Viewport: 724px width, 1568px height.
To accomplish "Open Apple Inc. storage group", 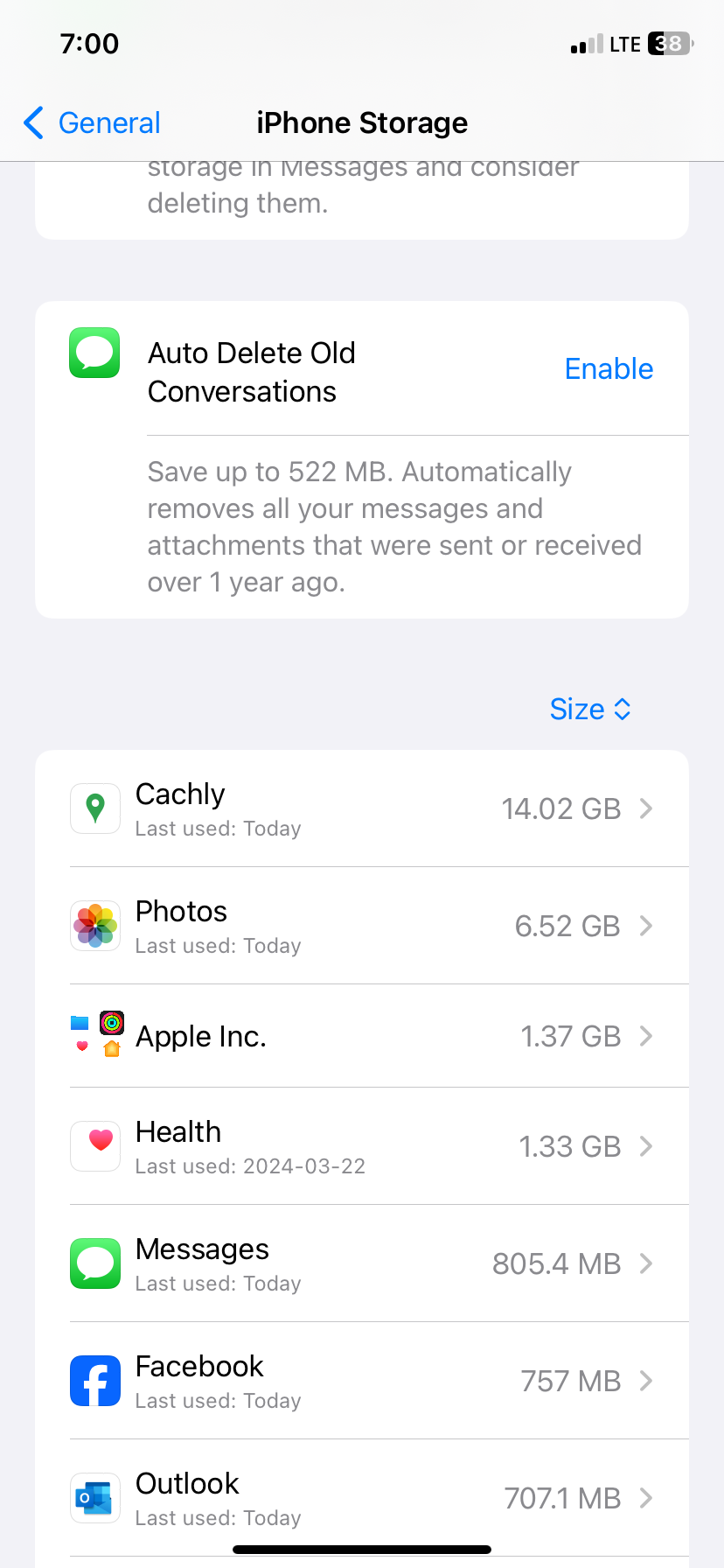I will (362, 1036).
